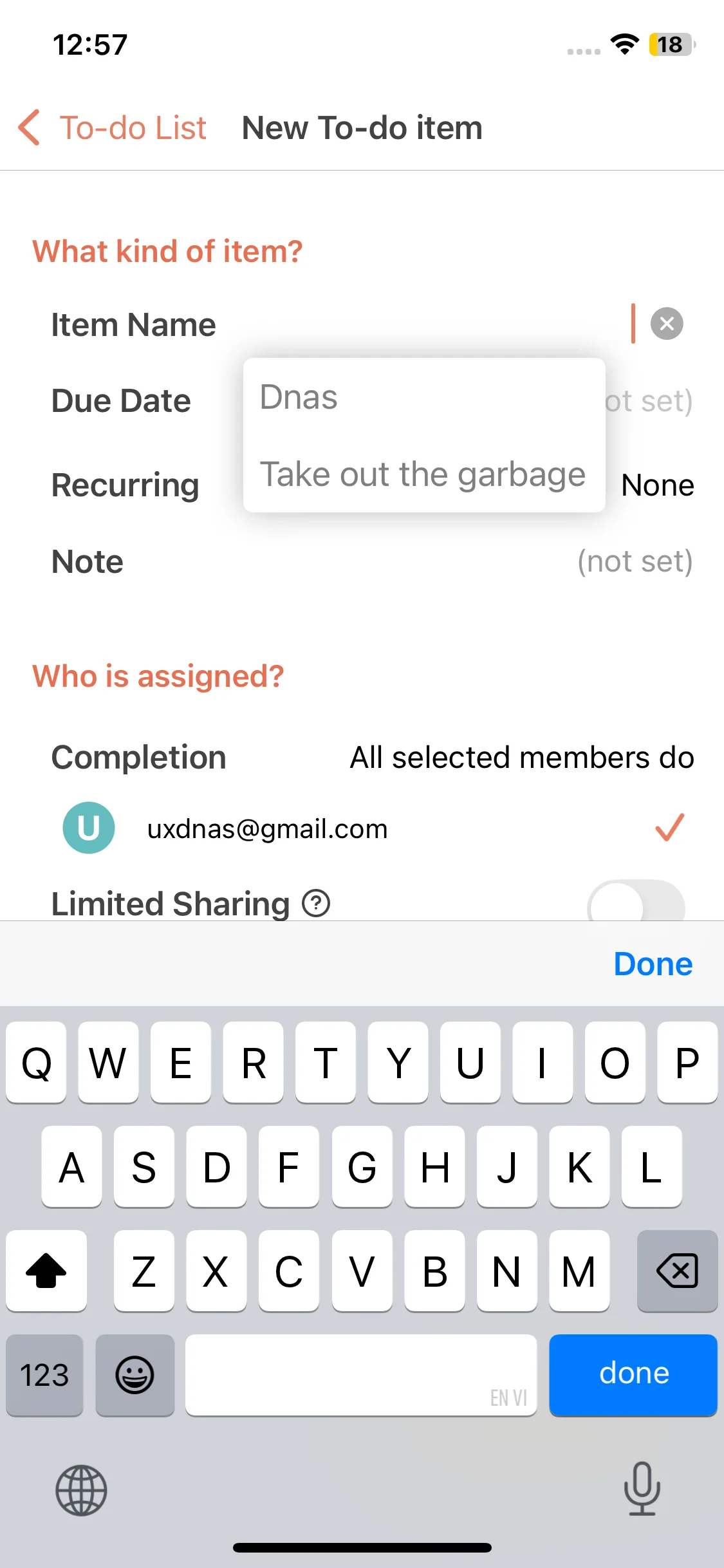This screenshot has height=1568, width=724.
Task: Hit the backspace key
Action: (x=676, y=1271)
